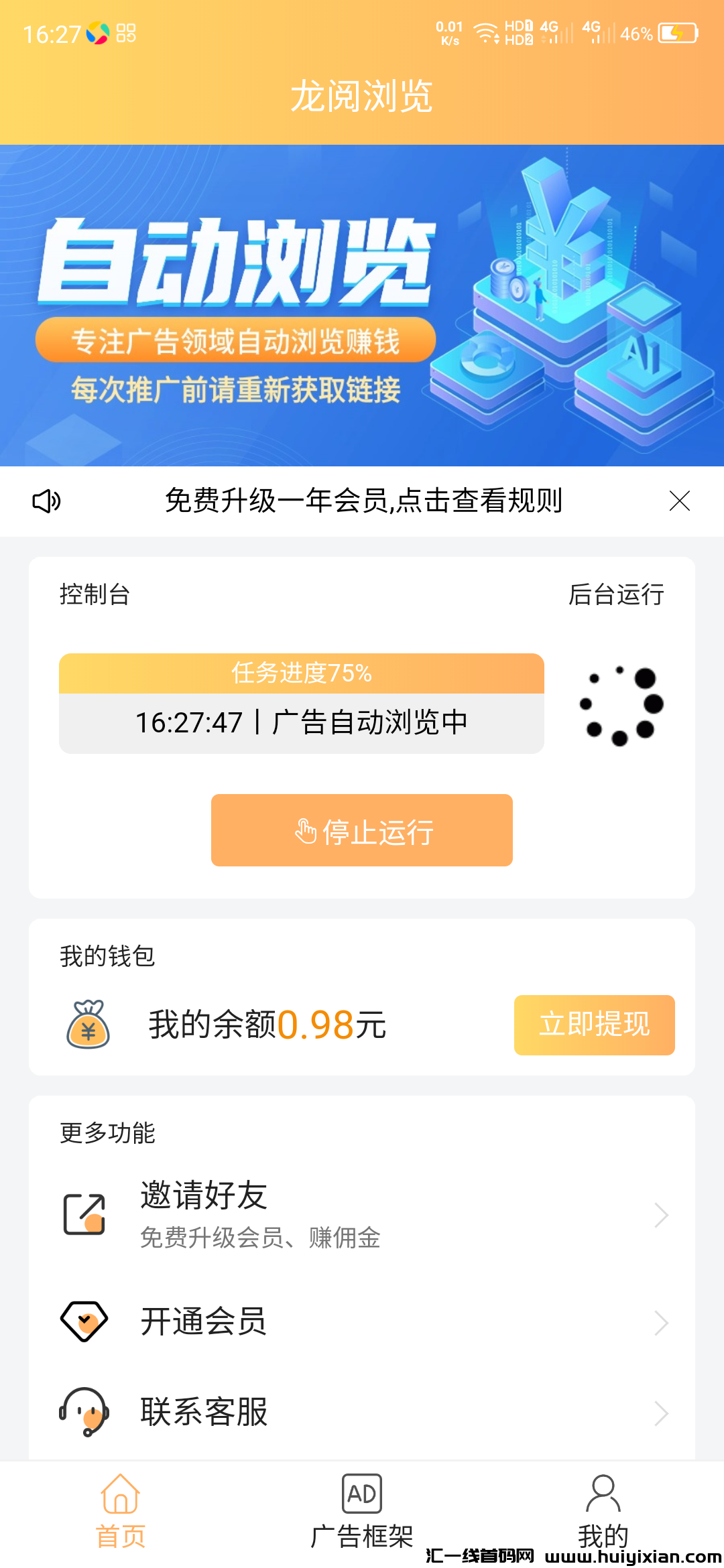The image size is (724, 1568).
Task: Tap the 邀请好友 share icon
Action: [x=84, y=1214]
